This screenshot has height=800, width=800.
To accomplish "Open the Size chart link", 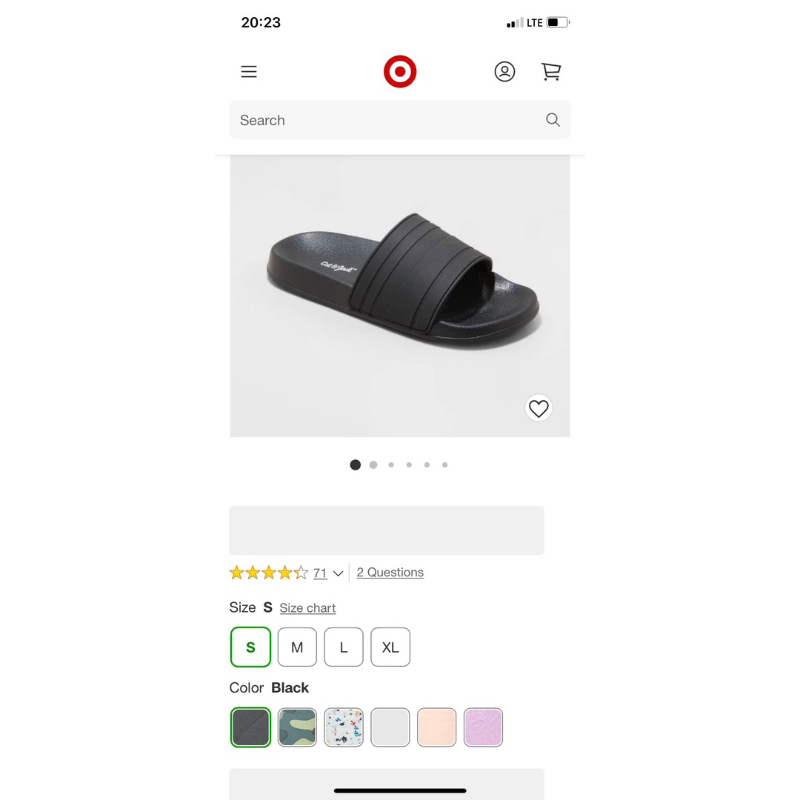I will (x=307, y=608).
